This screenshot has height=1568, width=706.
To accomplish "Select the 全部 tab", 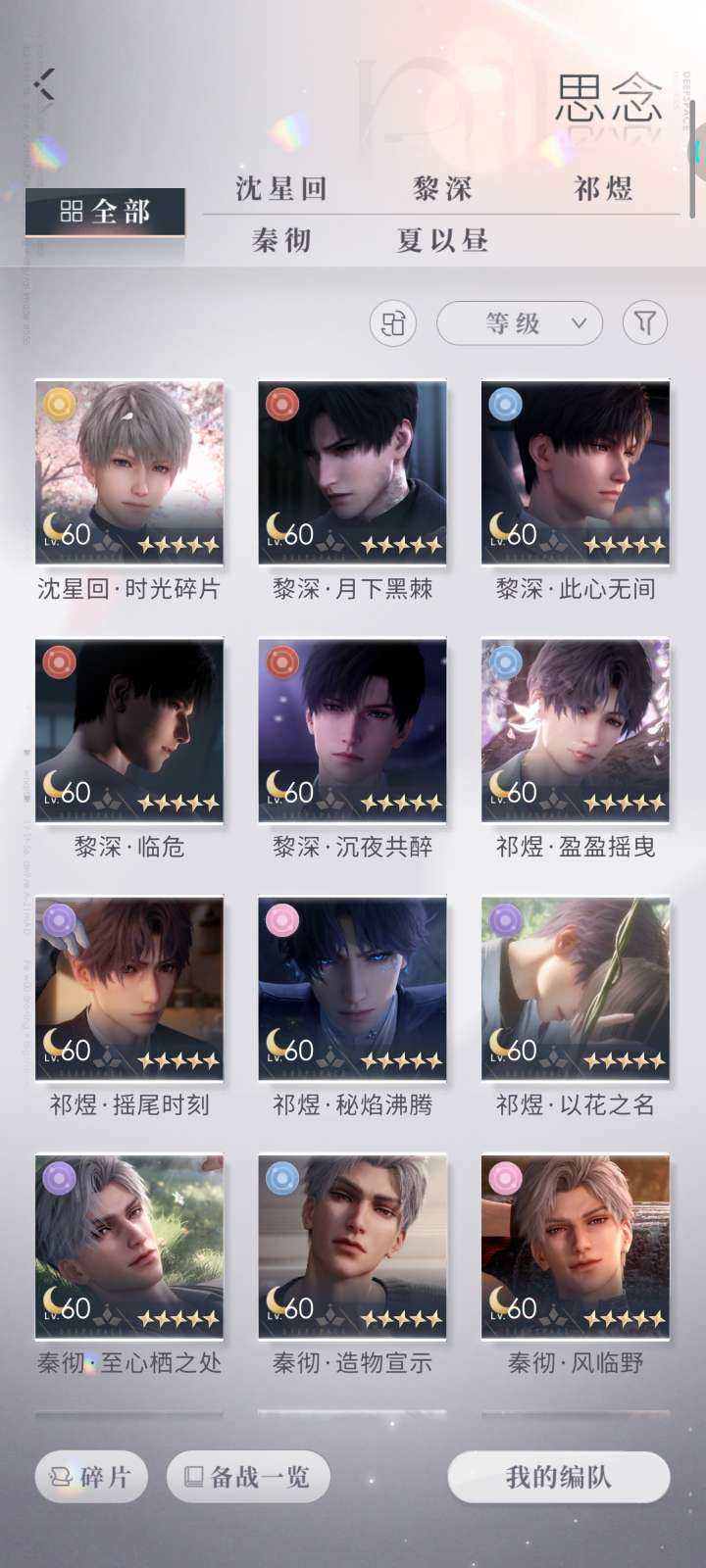I will pyautogui.click(x=105, y=212).
